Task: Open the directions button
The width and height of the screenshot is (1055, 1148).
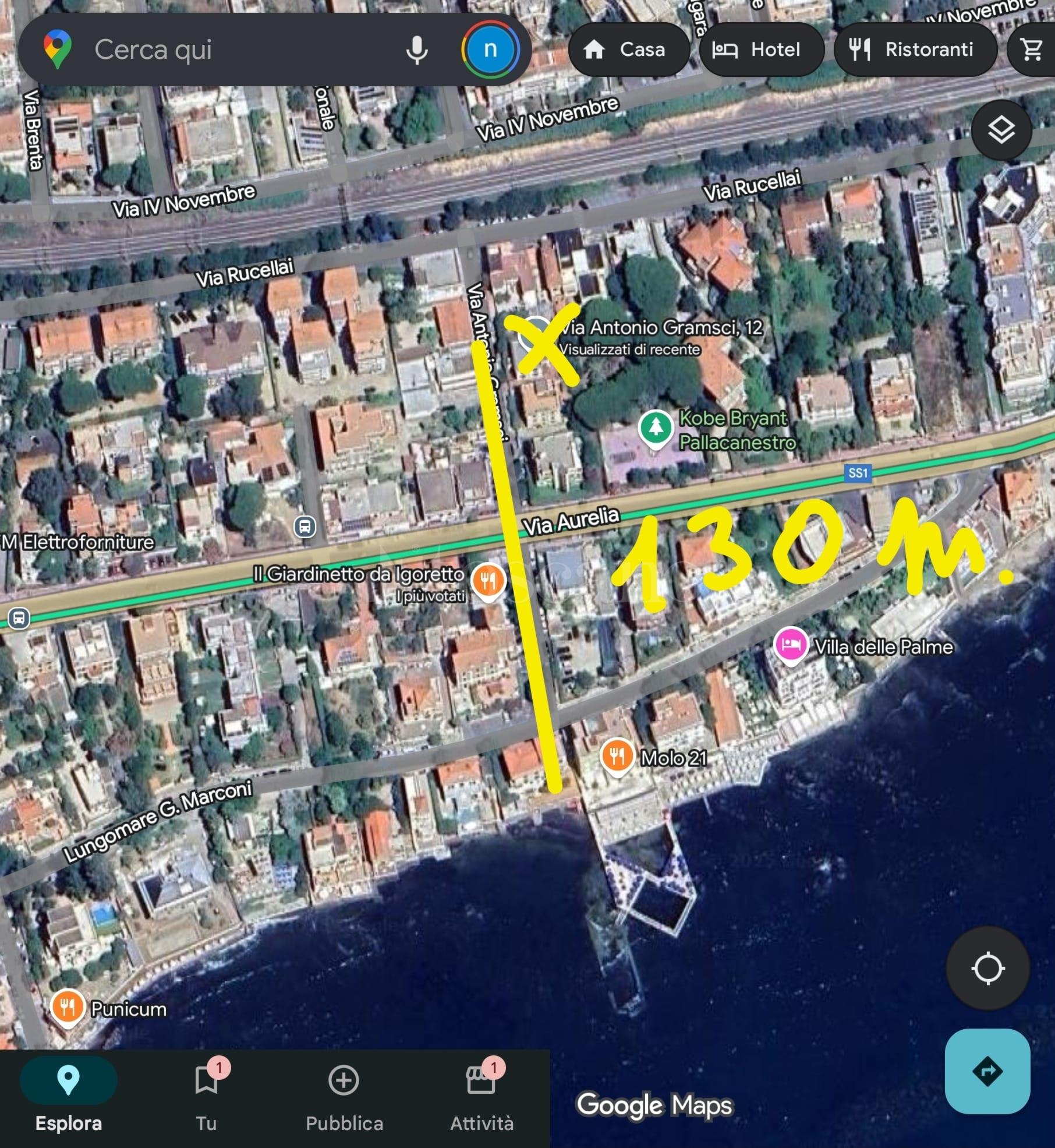Action: click(x=987, y=1071)
